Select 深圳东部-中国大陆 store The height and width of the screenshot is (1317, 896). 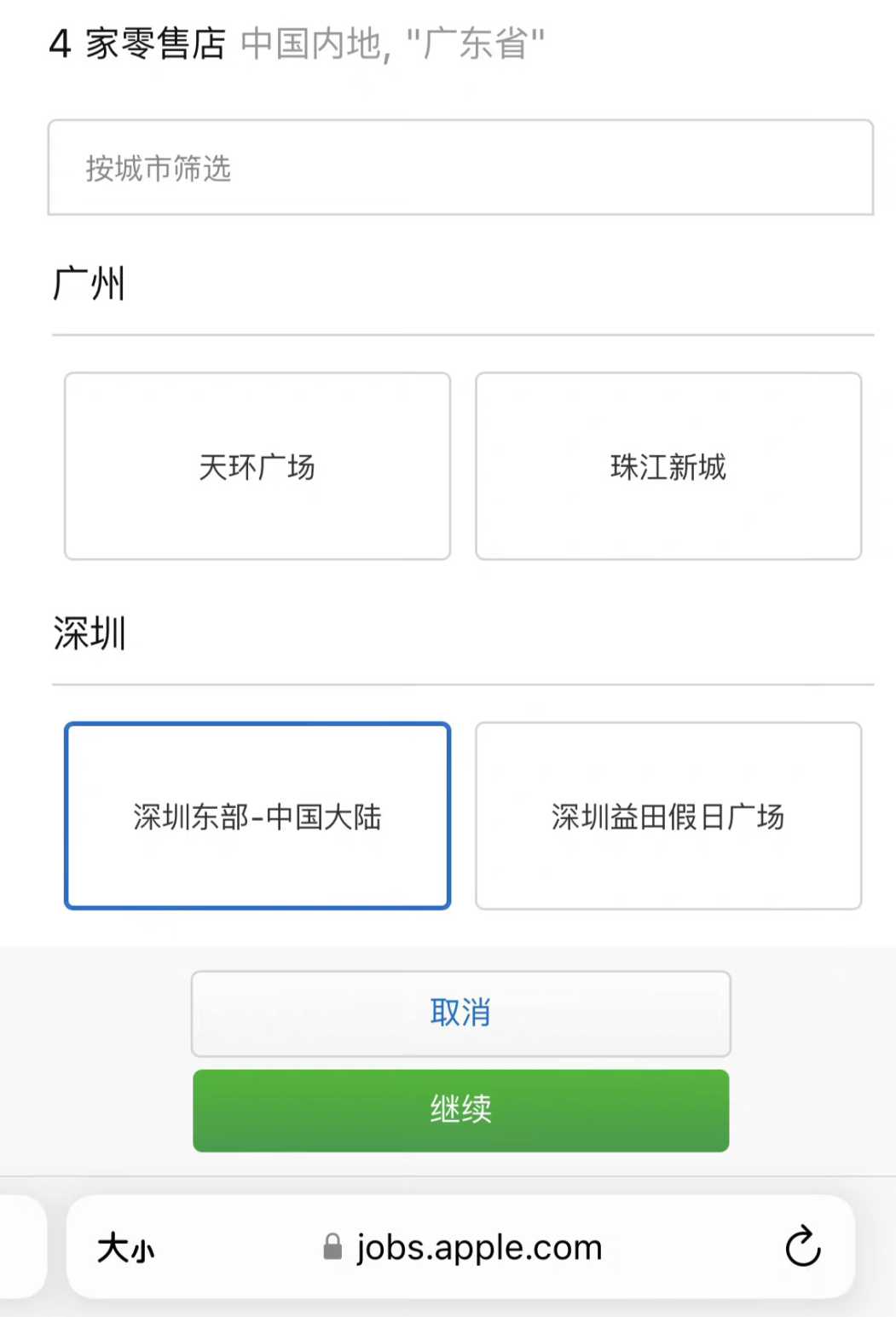[257, 816]
